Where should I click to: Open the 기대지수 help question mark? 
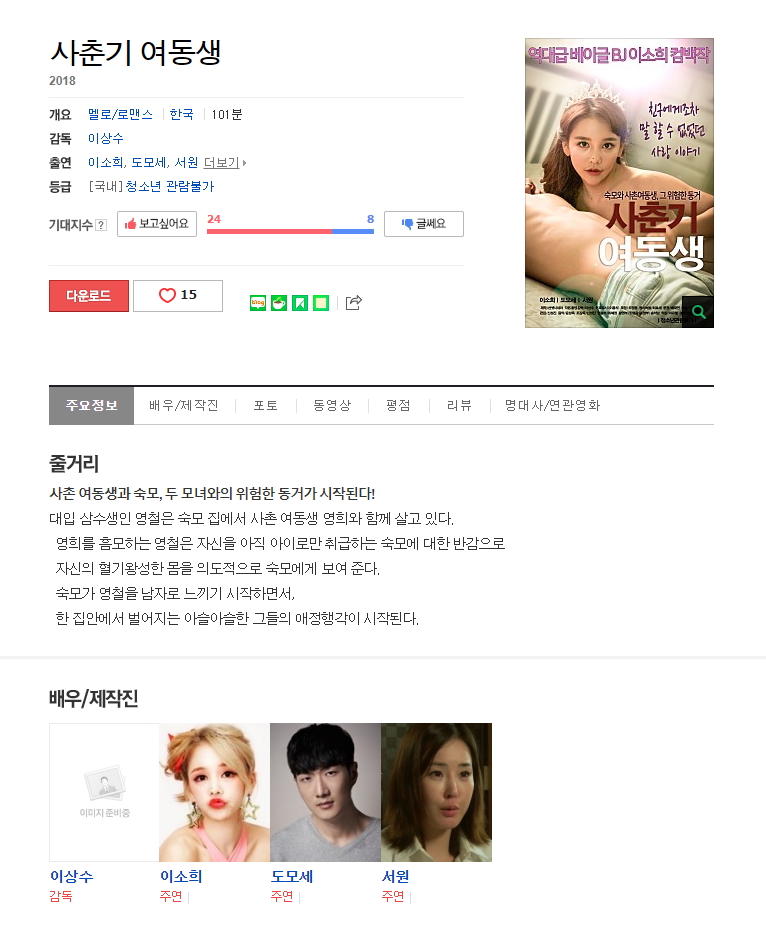tap(101, 225)
